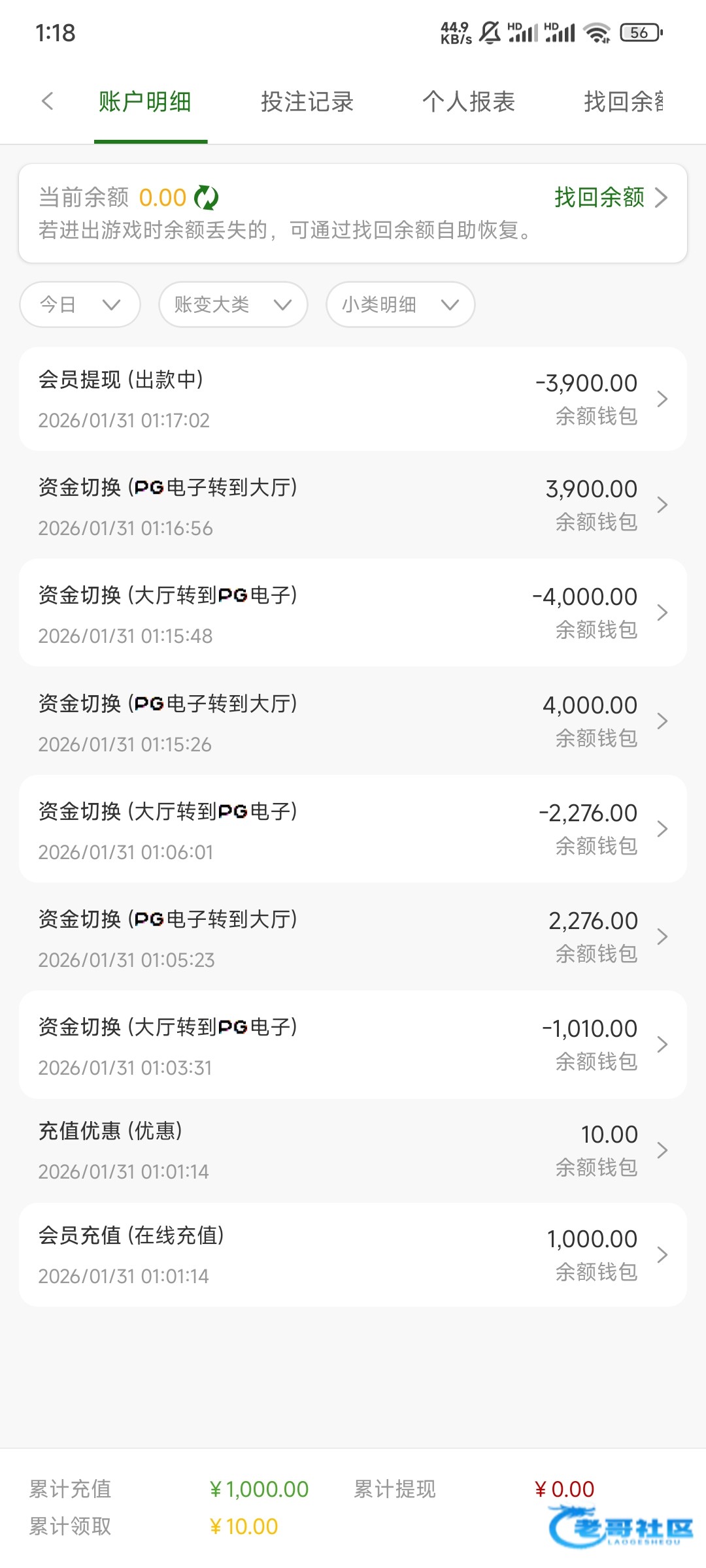
Task: Switch to the 投注记录 tab
Action: pyautogui.click(x=307, y=102)
